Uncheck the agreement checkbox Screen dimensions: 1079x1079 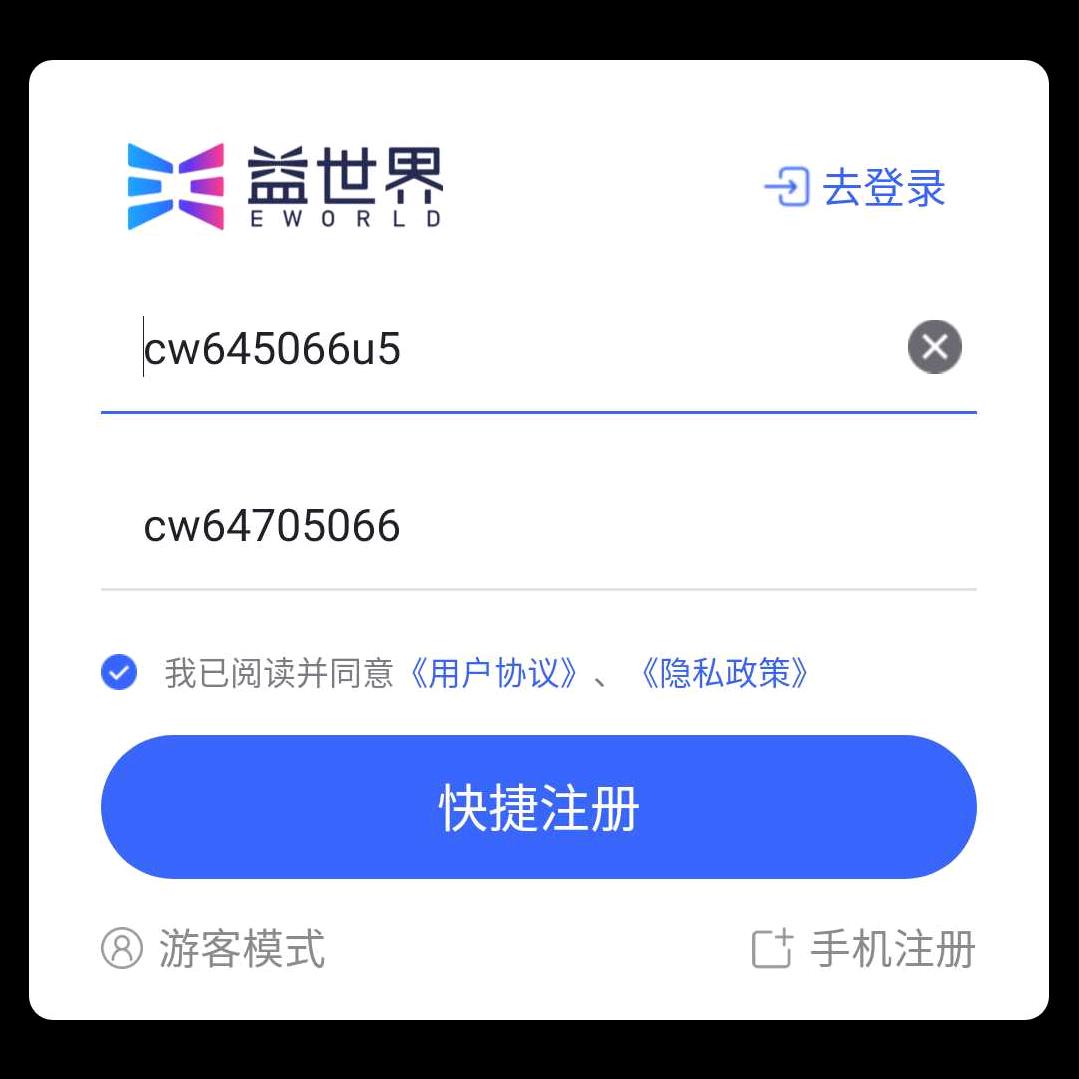click(119, 673)
